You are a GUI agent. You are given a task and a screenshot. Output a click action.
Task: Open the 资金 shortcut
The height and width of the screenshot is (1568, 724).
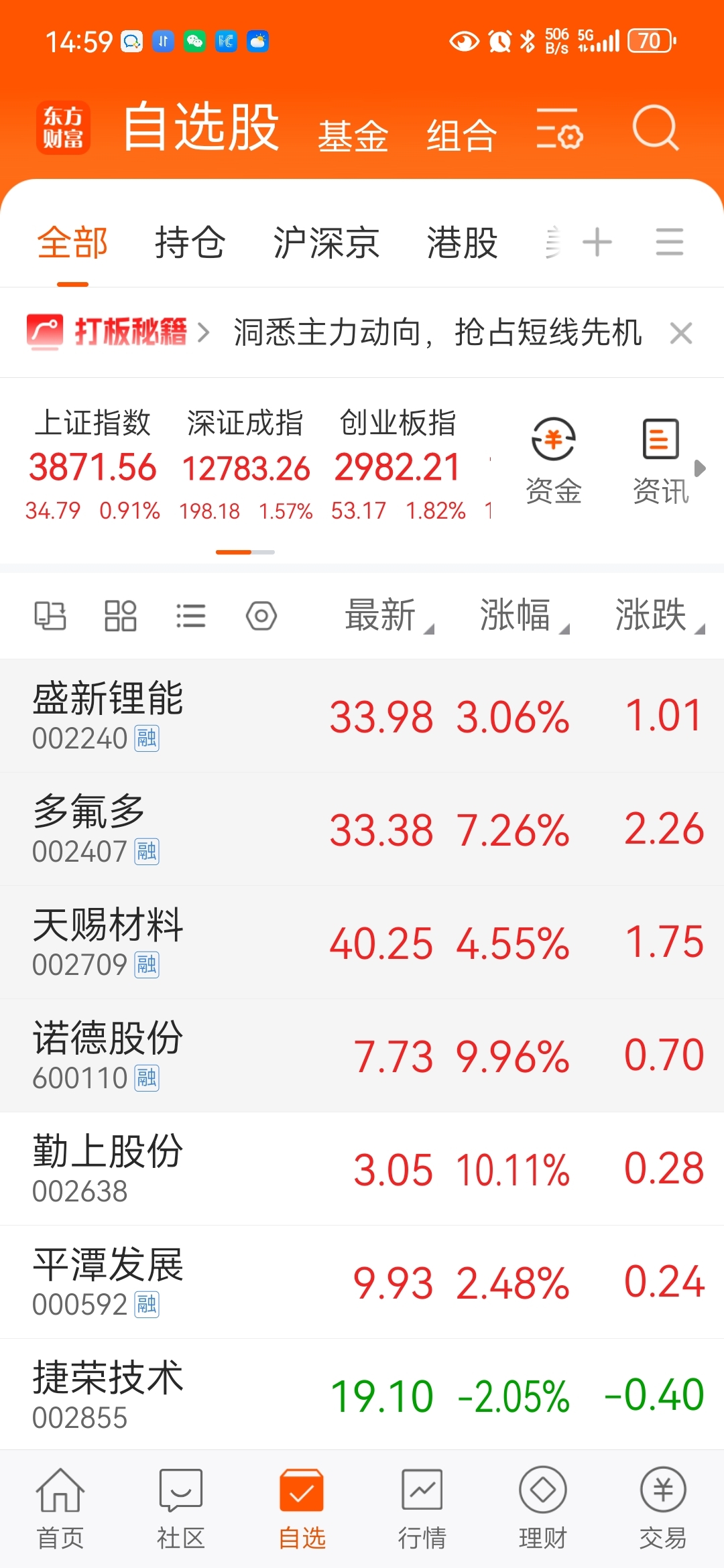[x=554, y=461]
